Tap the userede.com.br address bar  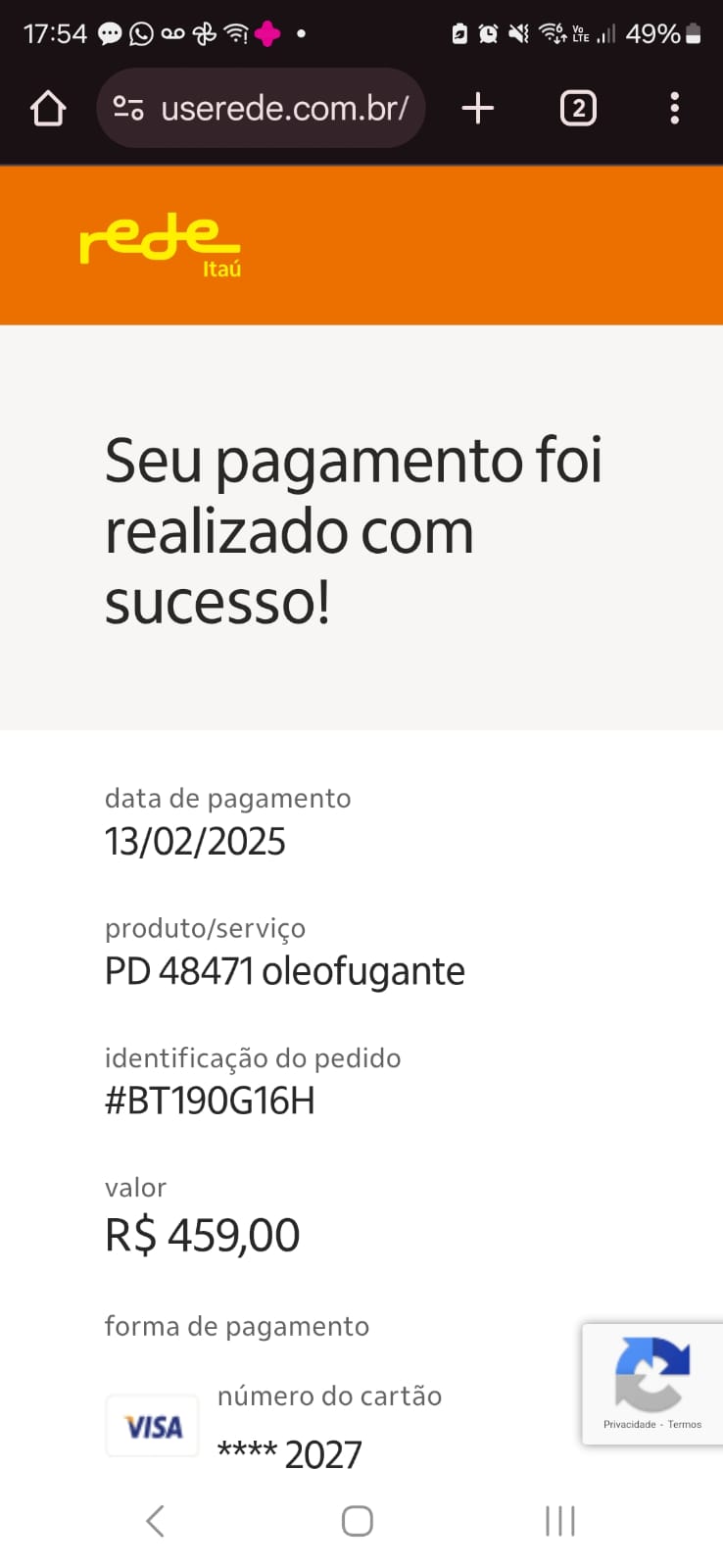tap(284, 108)
